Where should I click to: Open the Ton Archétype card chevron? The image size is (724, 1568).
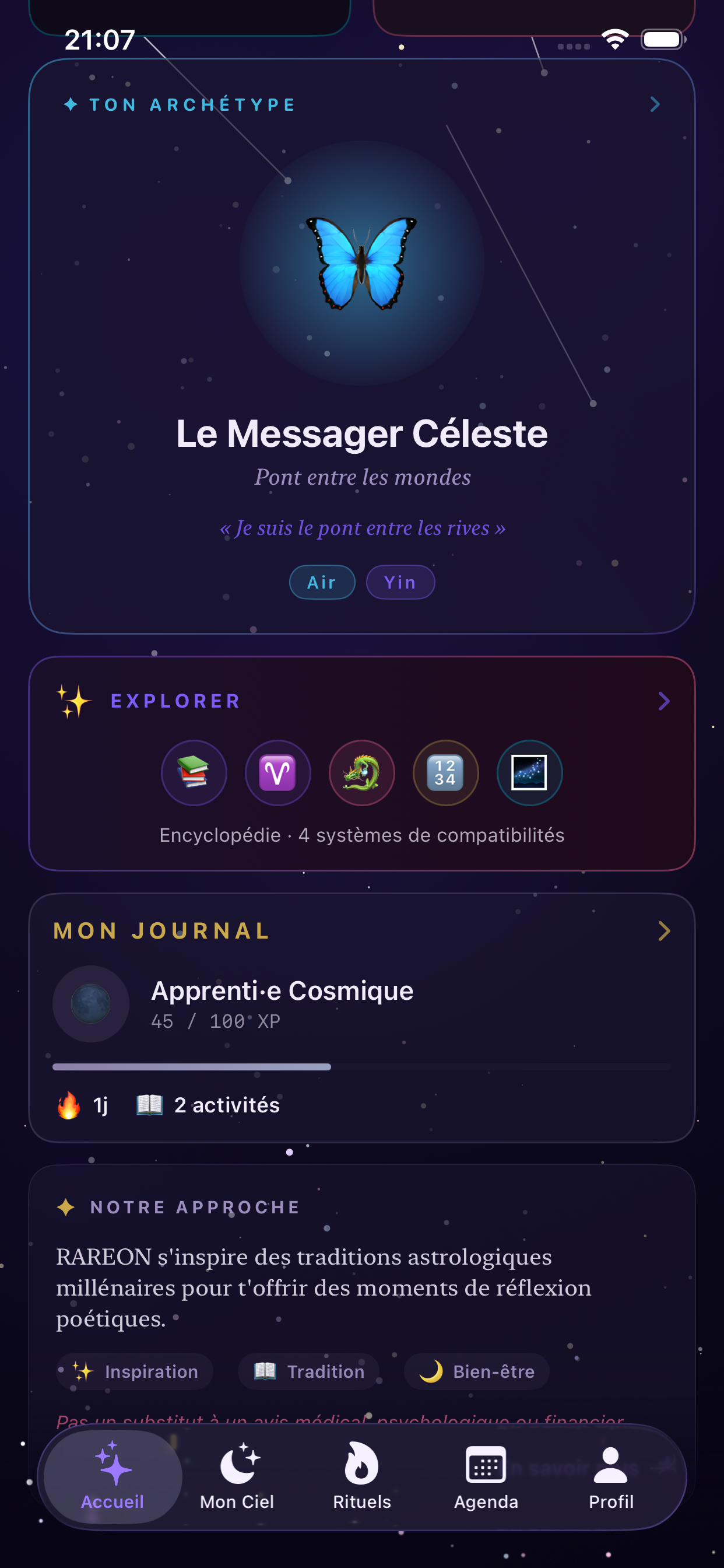(x=655, y=104)
